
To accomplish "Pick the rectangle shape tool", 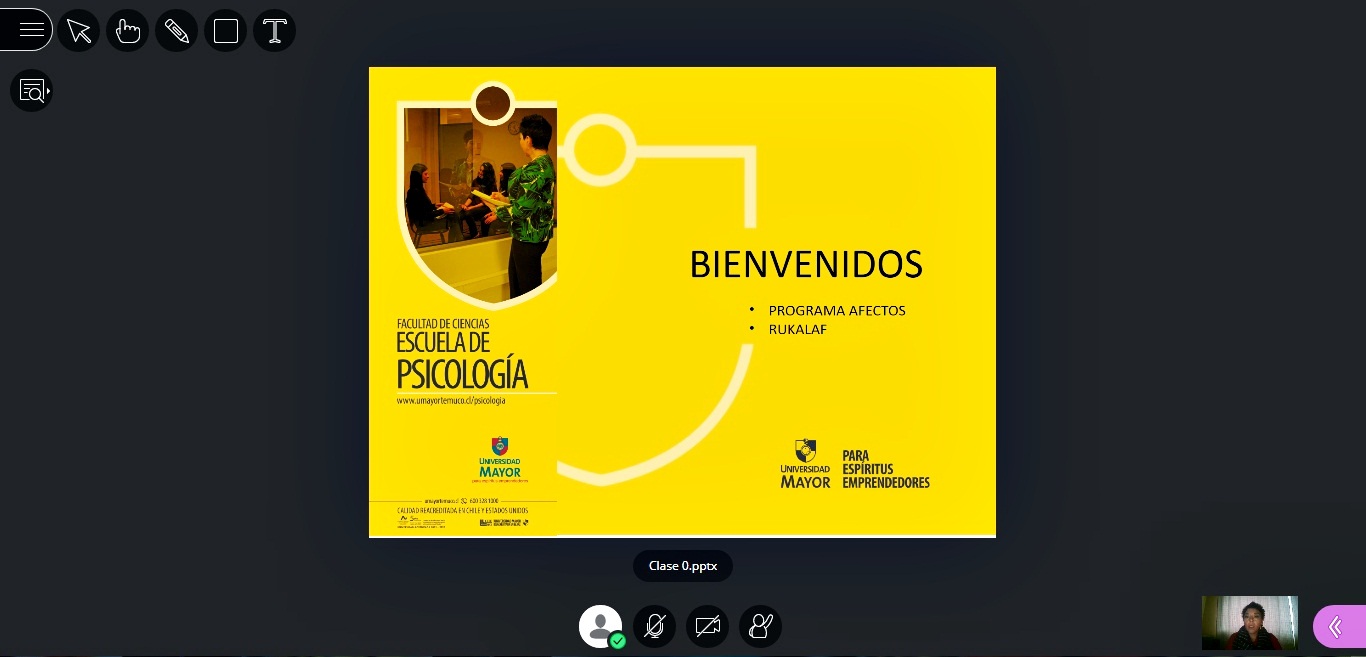I will coord(226,31).
